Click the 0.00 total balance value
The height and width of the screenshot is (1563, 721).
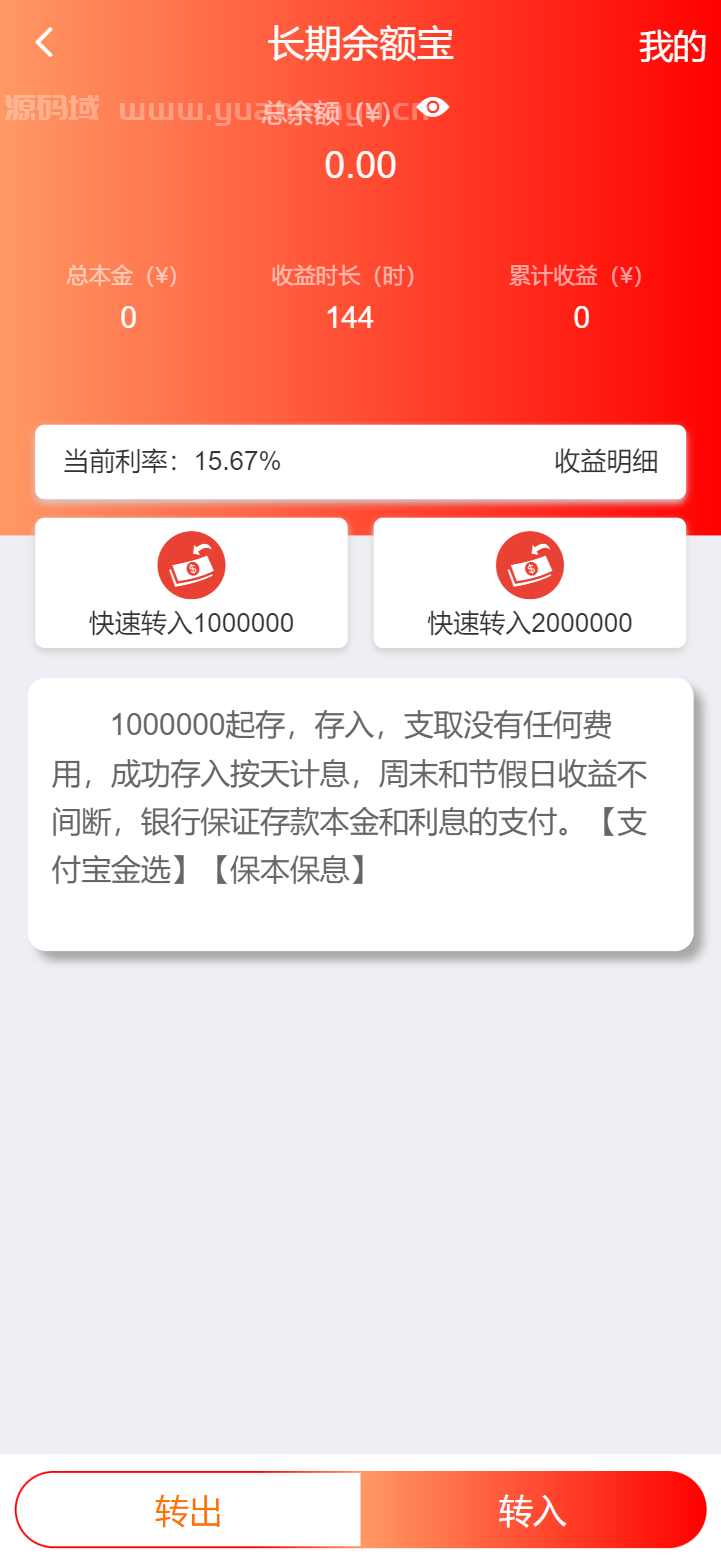[363, 164]
